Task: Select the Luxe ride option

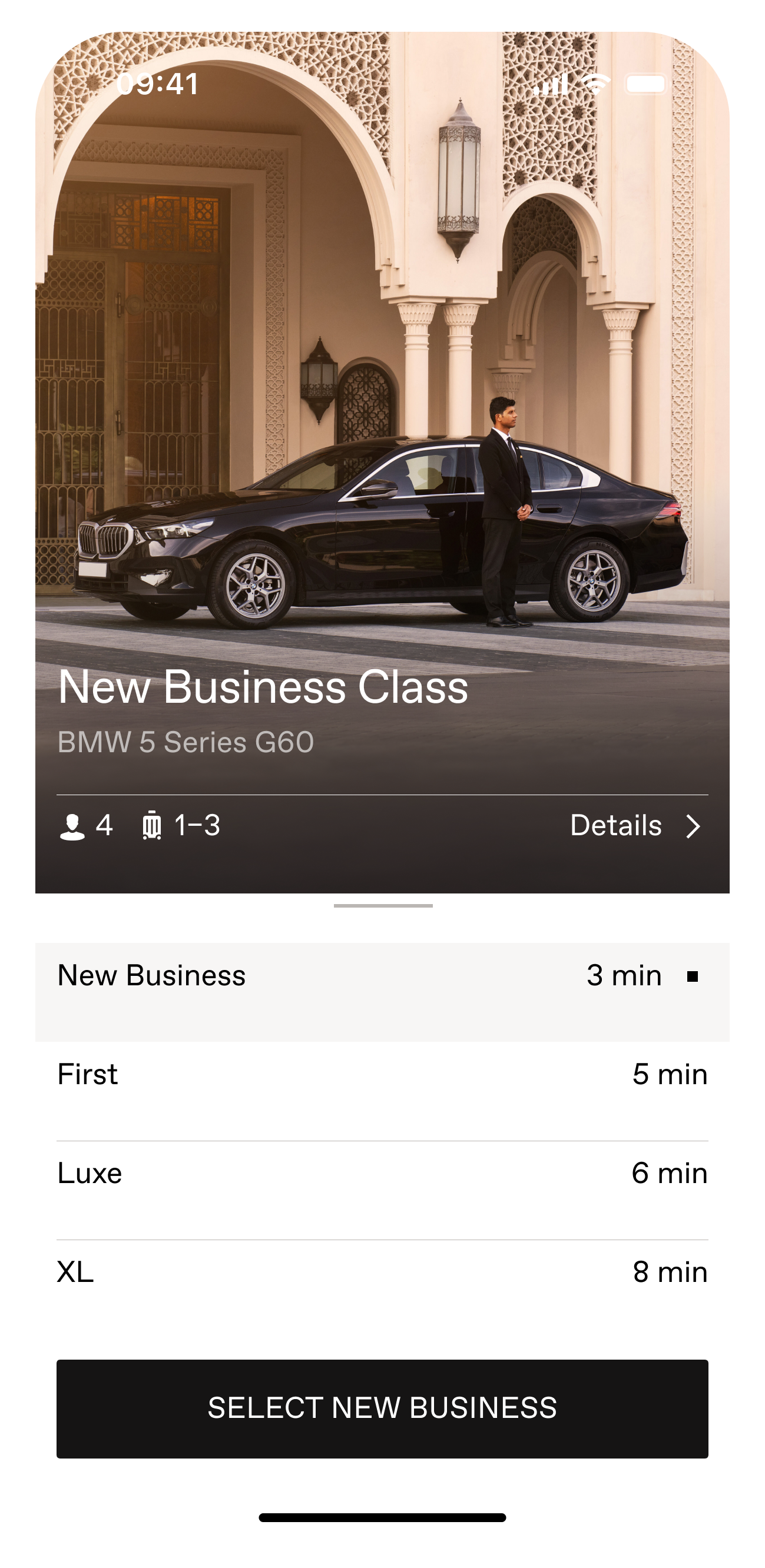Action: point(383,1173)
